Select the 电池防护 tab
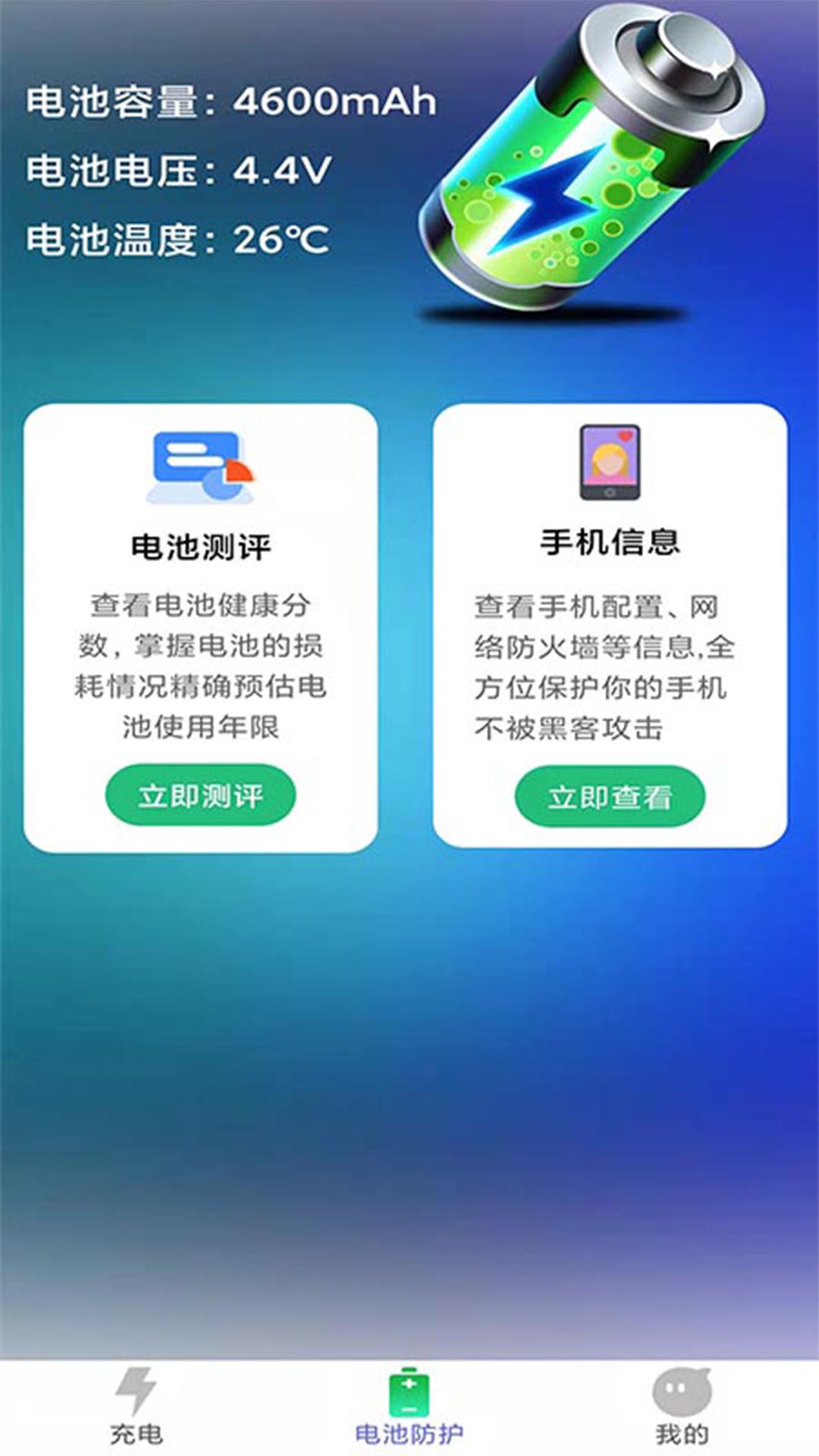819x1456 pixels. pos(409,1407)
